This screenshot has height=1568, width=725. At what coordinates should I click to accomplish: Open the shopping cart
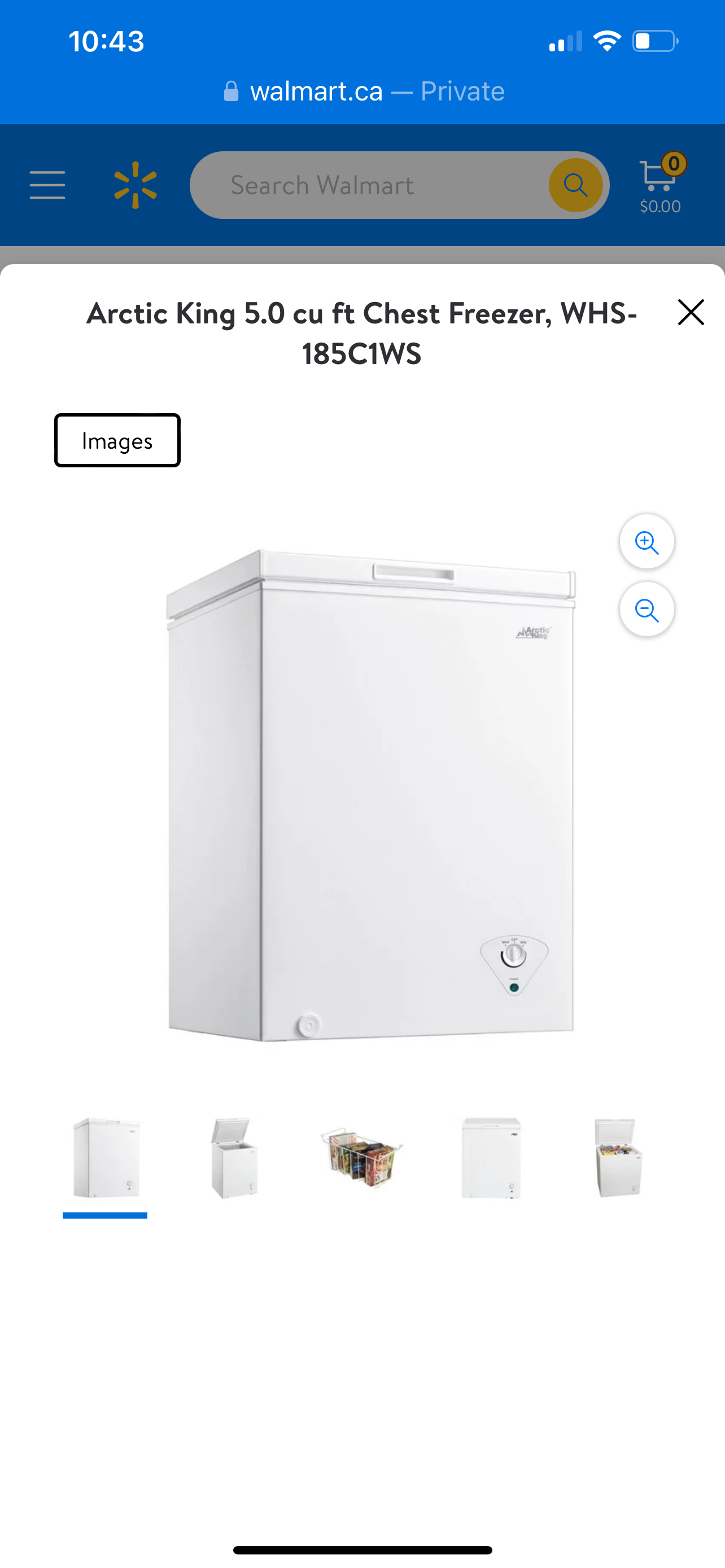660,183
